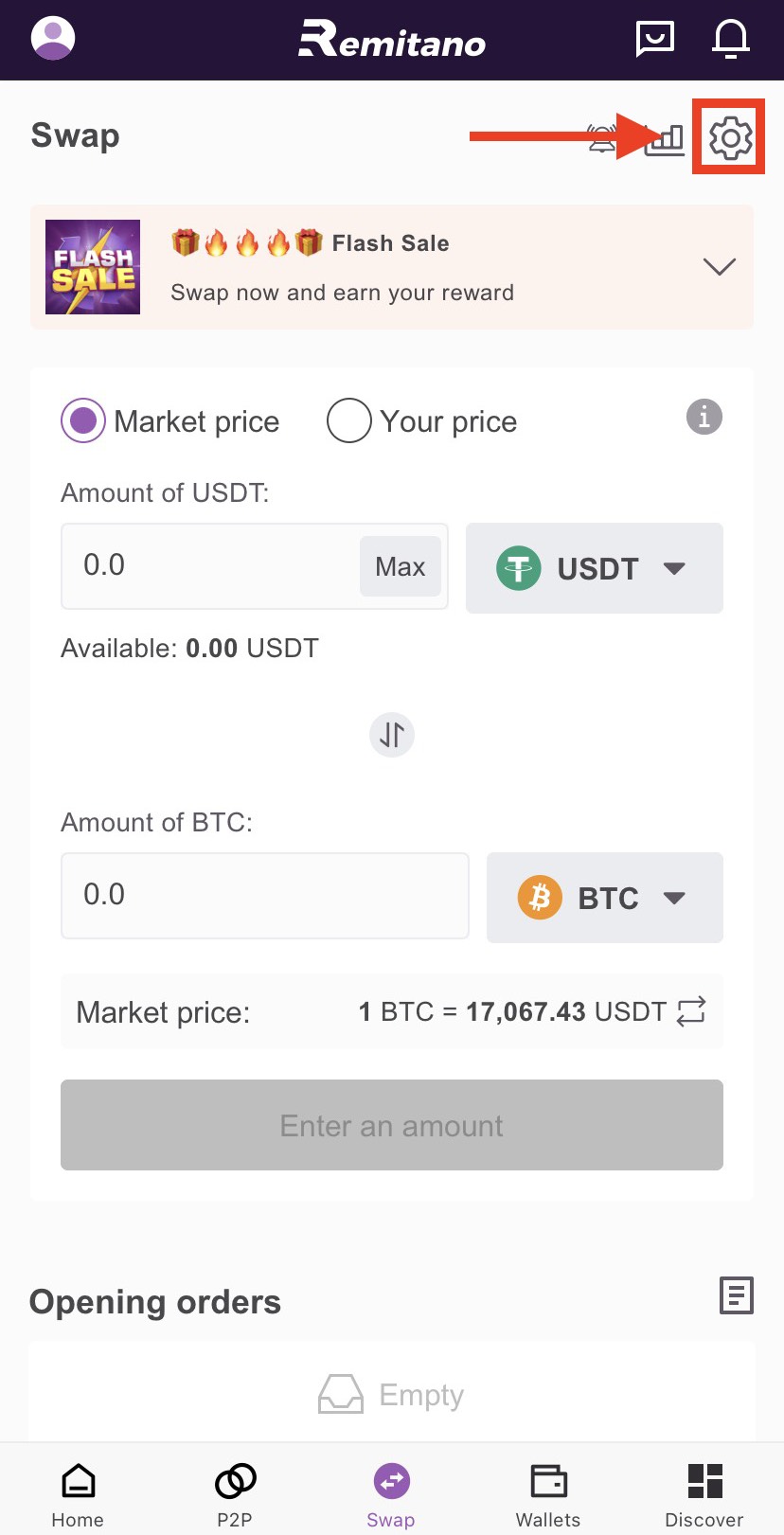784x1535 pixels.
Task: Select the Your price option
Action: pos(349,420)
